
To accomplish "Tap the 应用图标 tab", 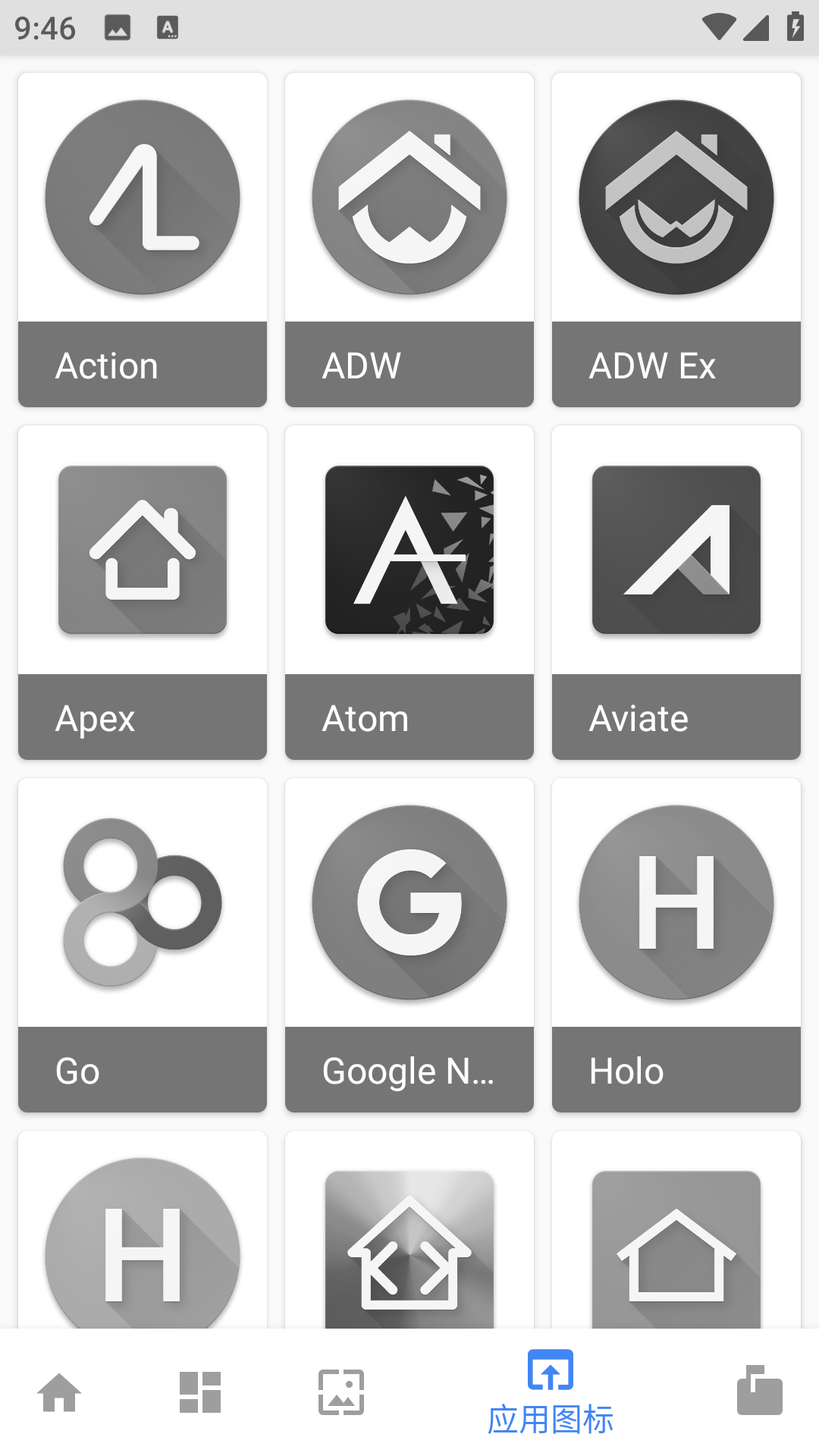I will click(x=551, y=1392).
